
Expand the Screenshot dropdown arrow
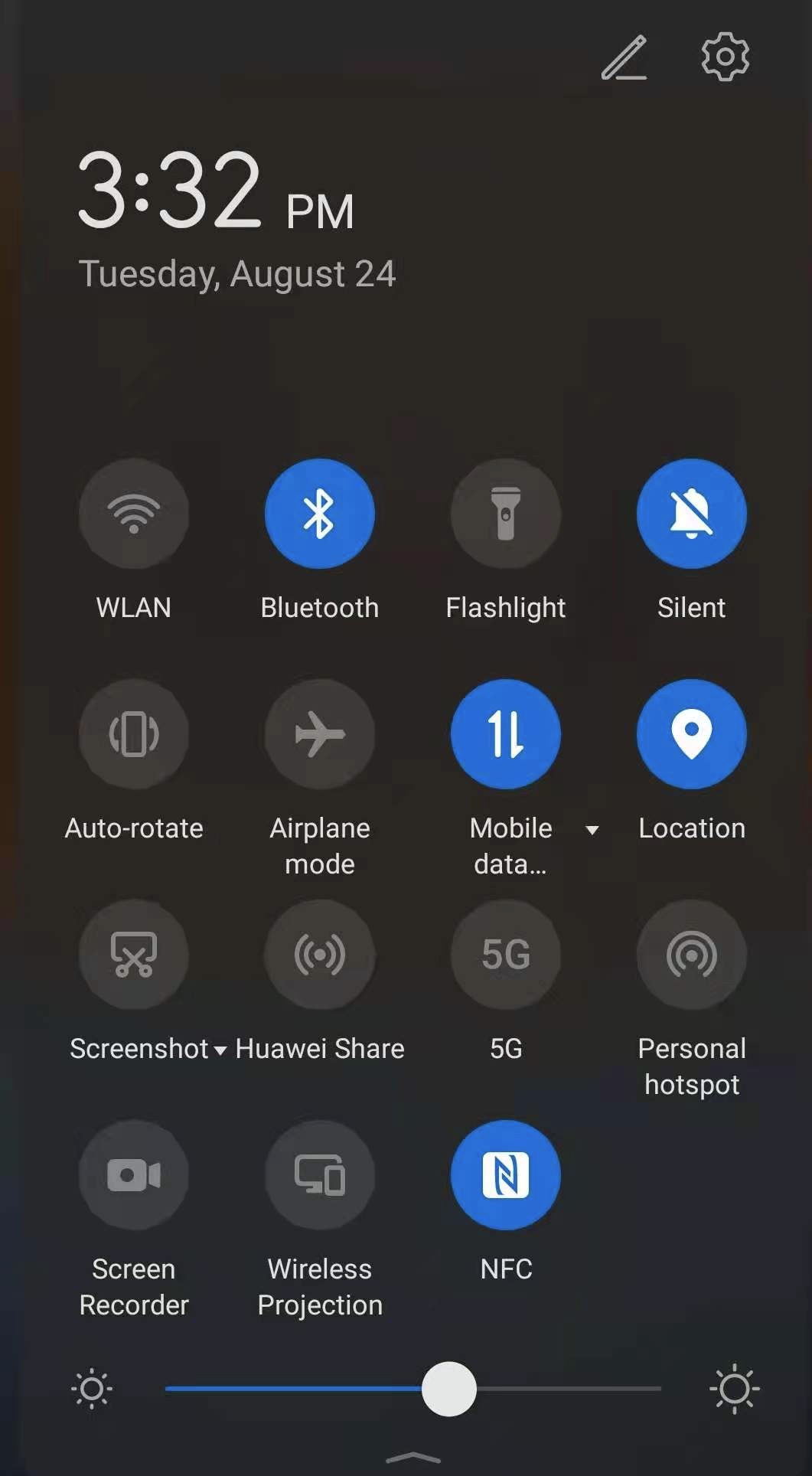(220, 1050)
